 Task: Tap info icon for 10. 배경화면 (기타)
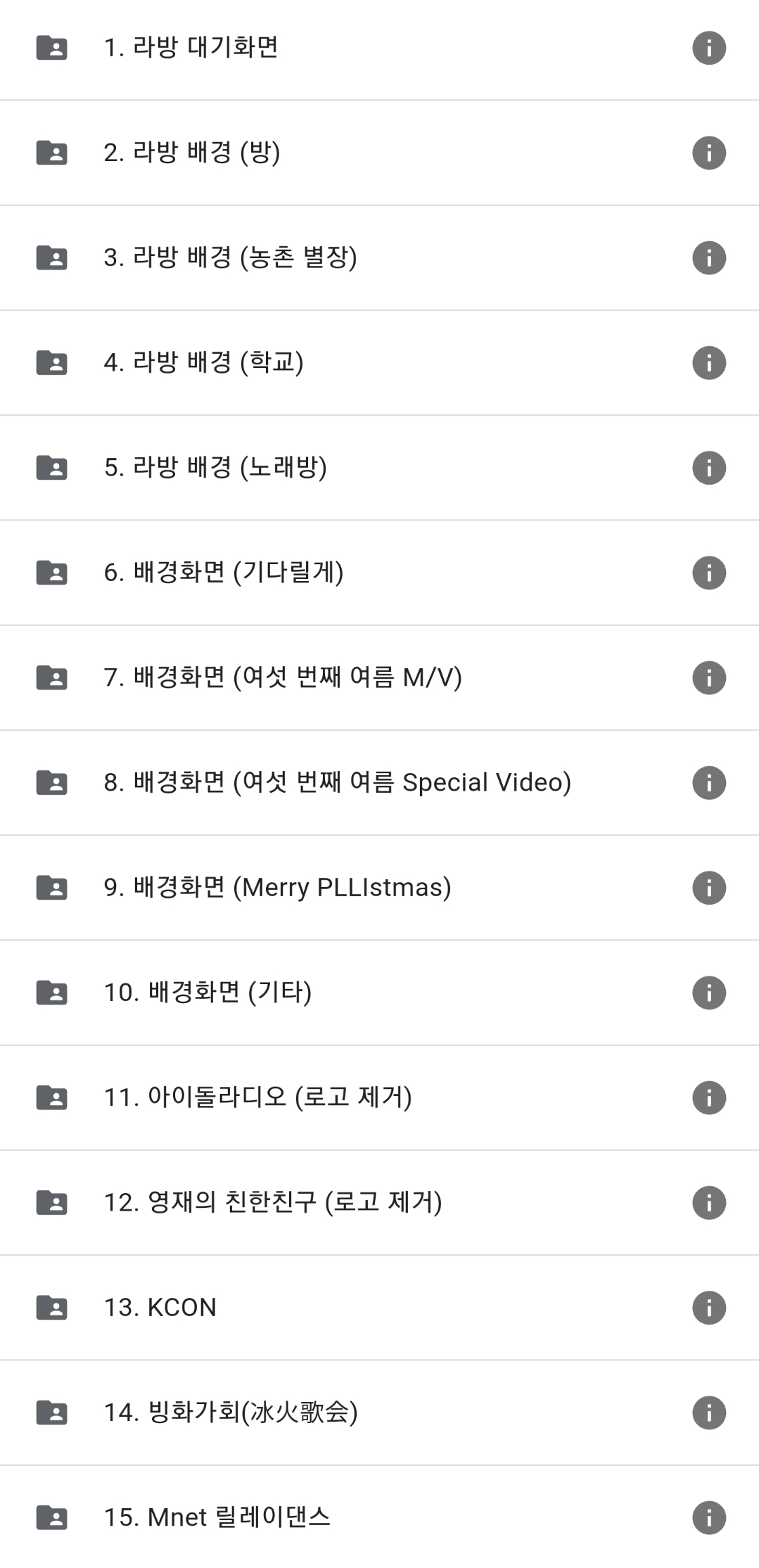pos(708,993)
